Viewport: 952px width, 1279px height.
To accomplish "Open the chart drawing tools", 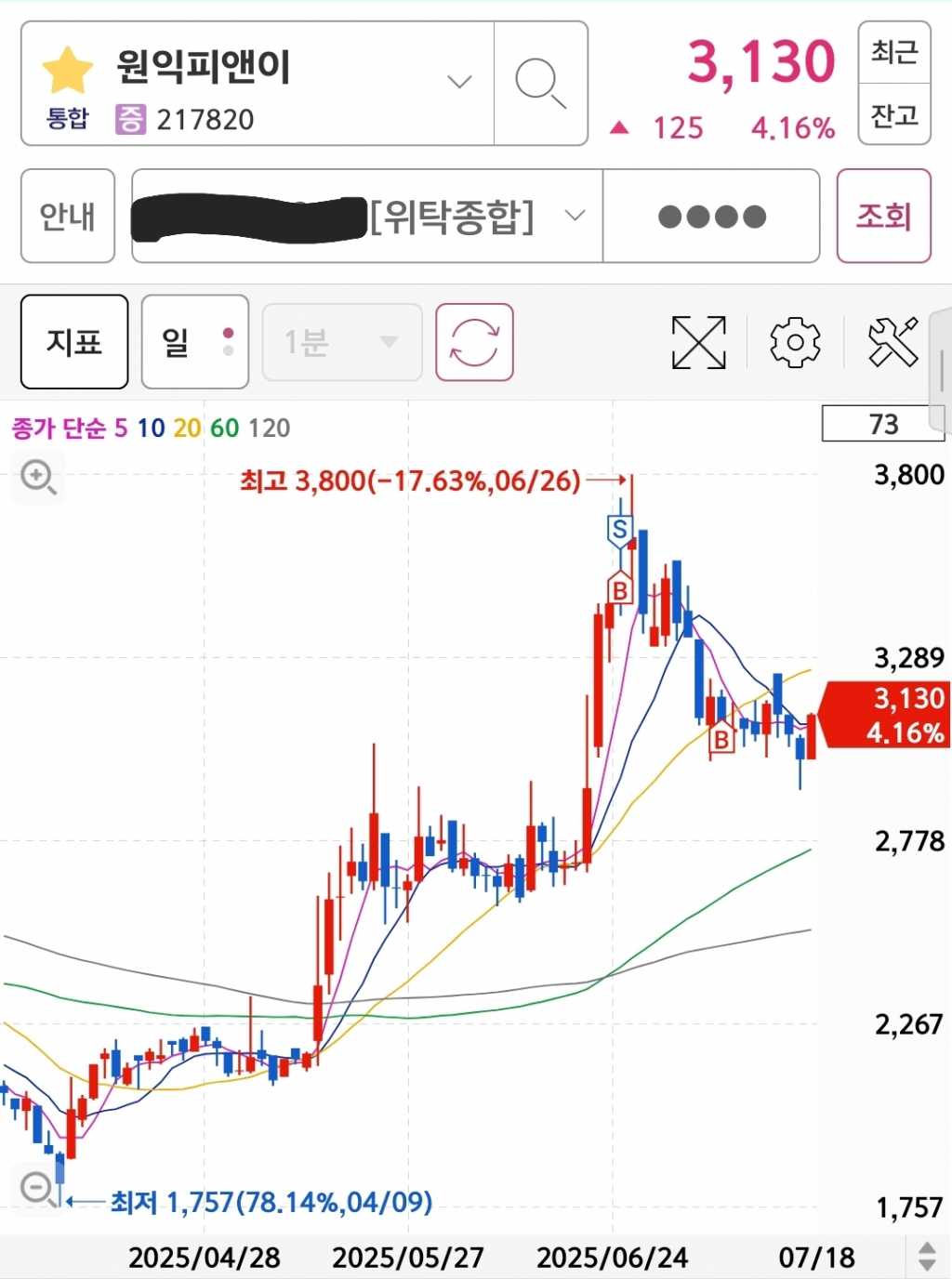I will [892, 342].
